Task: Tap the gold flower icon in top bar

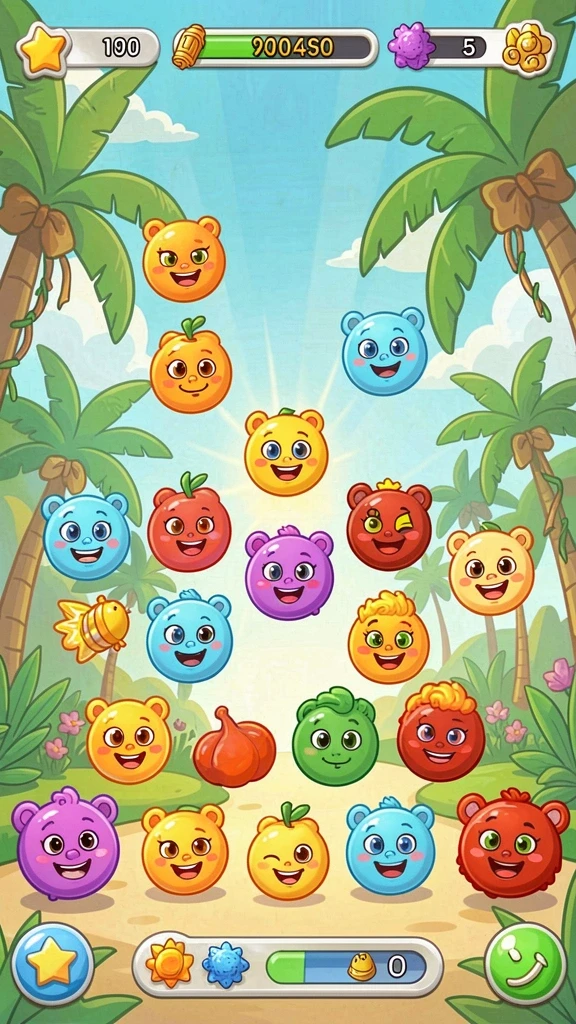Action: [526, 46]
